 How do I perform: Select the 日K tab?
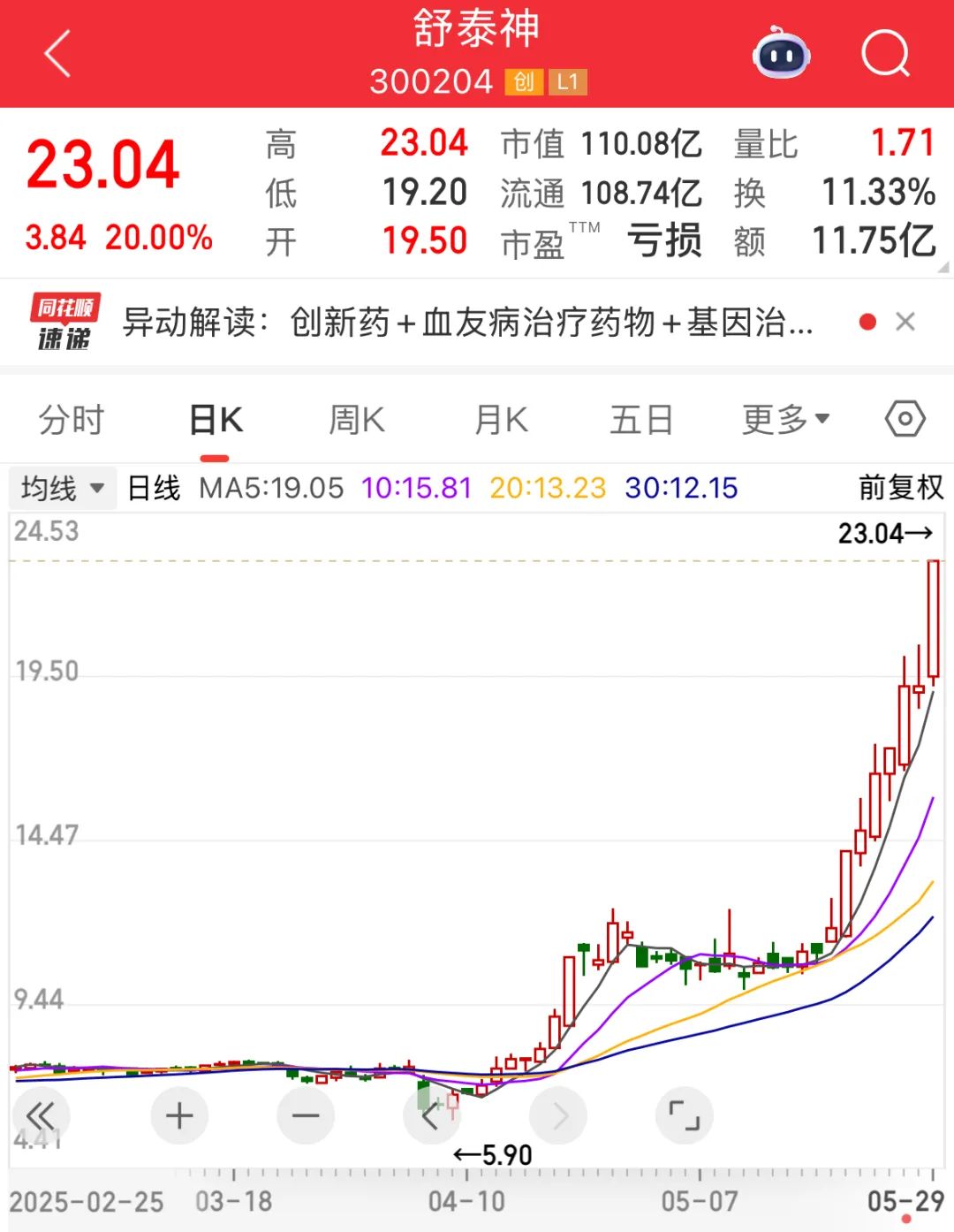click(216, 420)
